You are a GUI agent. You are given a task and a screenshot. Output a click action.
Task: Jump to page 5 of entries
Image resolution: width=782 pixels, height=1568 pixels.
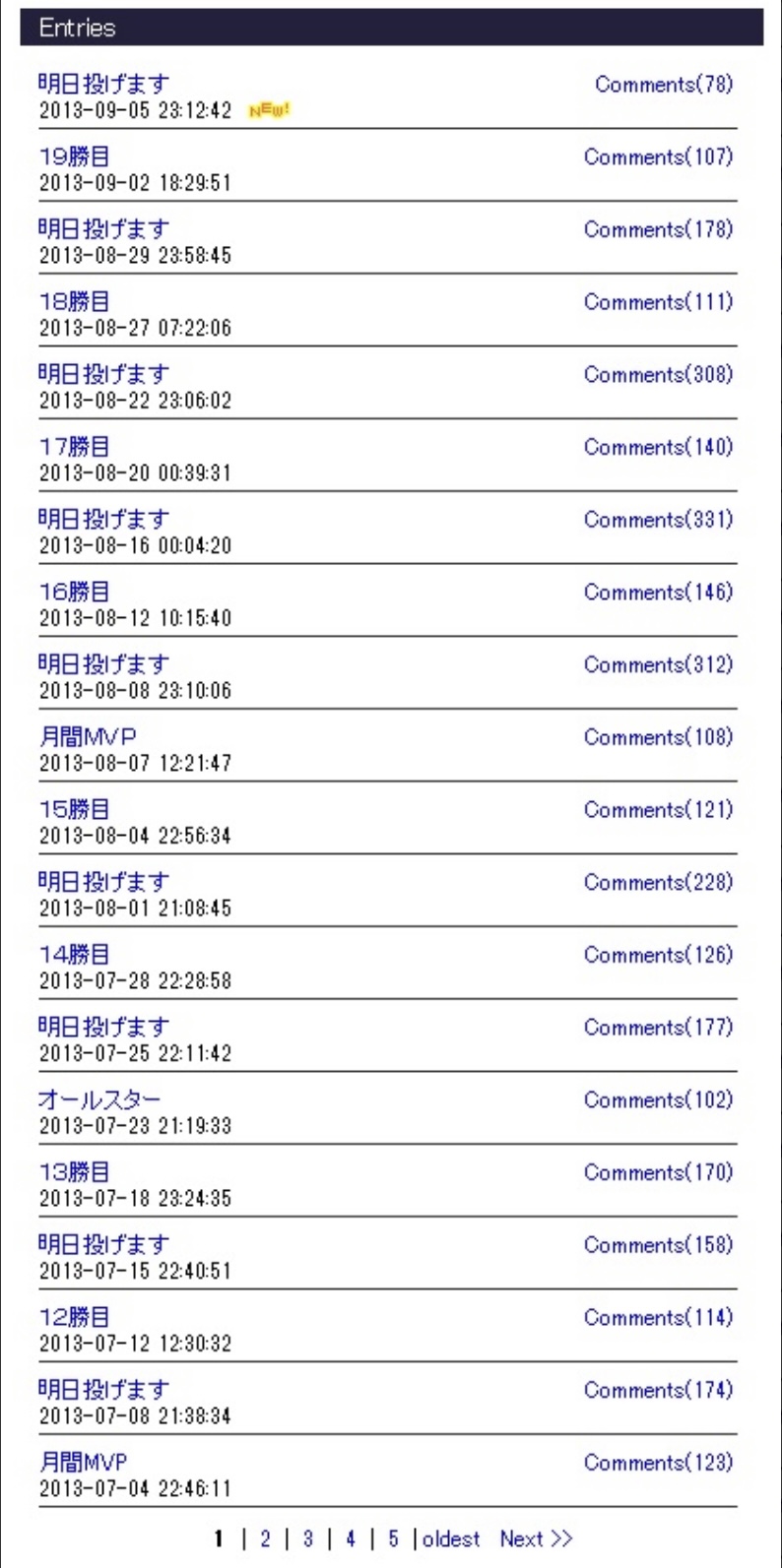point(393,1537)
